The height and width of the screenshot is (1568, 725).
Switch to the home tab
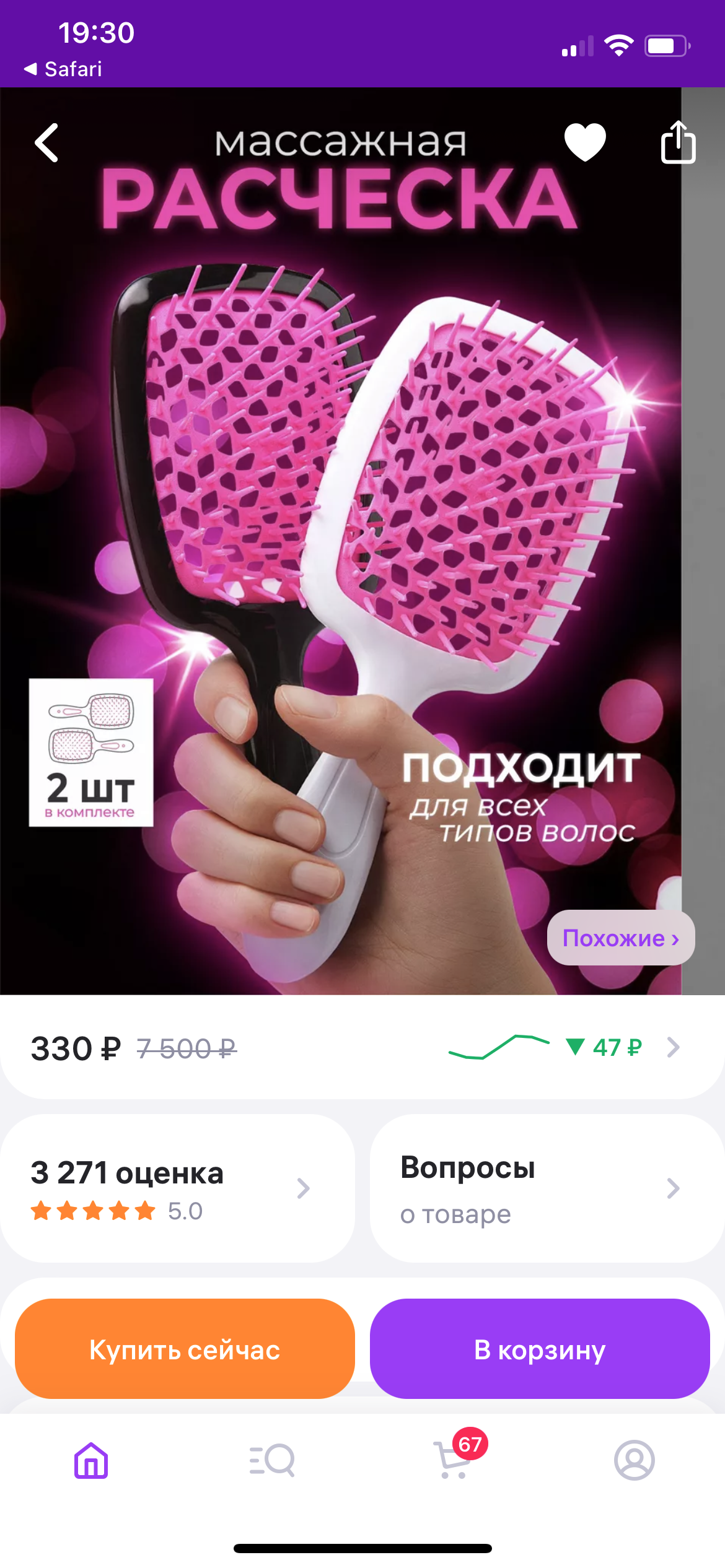pyautogui.click(x=91, y=1460)
